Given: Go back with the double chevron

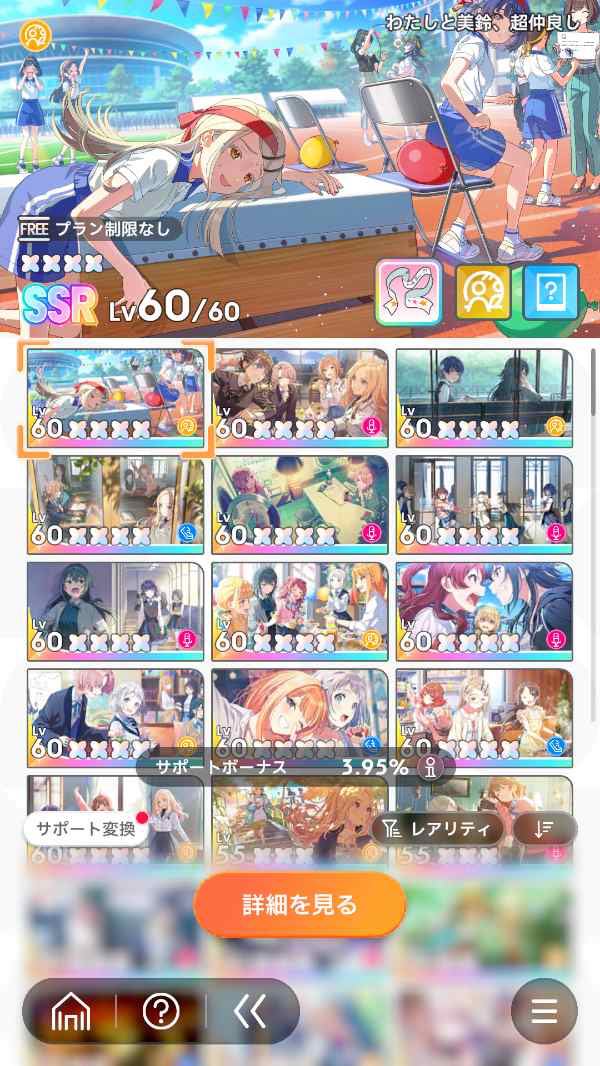Looking at the screenshot, I should pyautogui.click(x=250, y=1012).
